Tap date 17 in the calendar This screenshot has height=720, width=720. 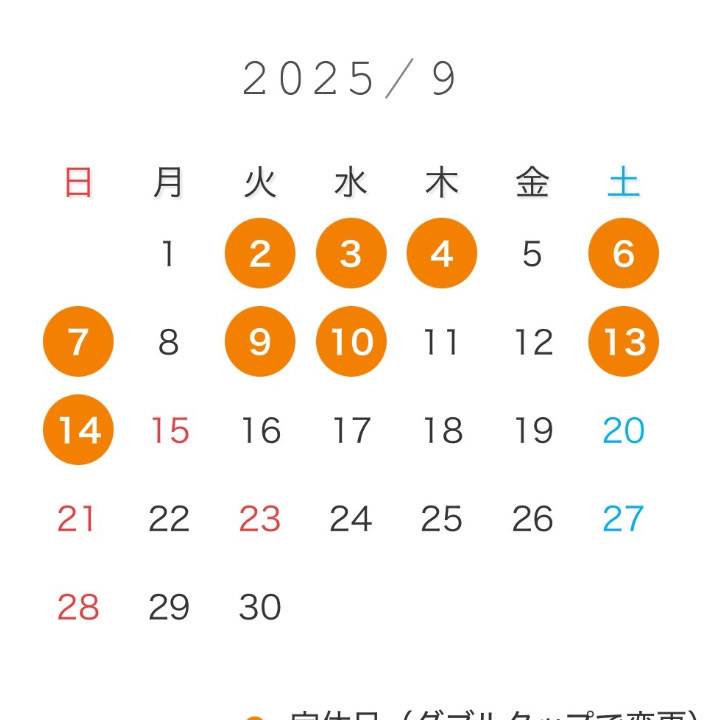tap(351, 430)
